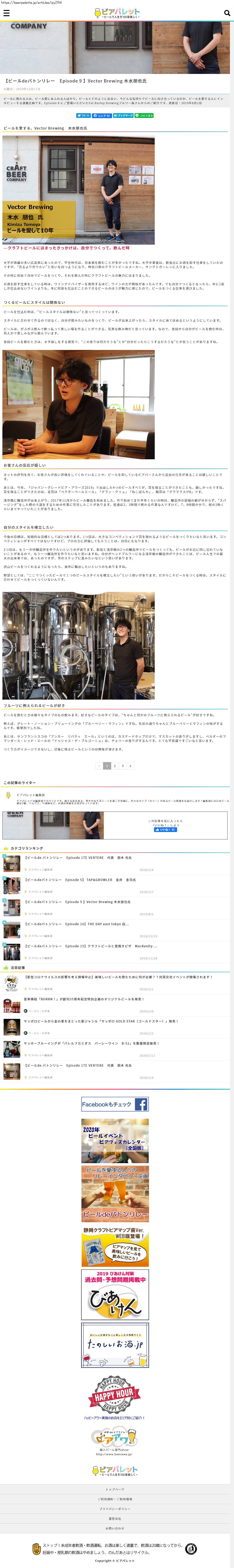234x1568 pixels.
Task: Go to page 2 of article
Action: [x=115, y=766]
